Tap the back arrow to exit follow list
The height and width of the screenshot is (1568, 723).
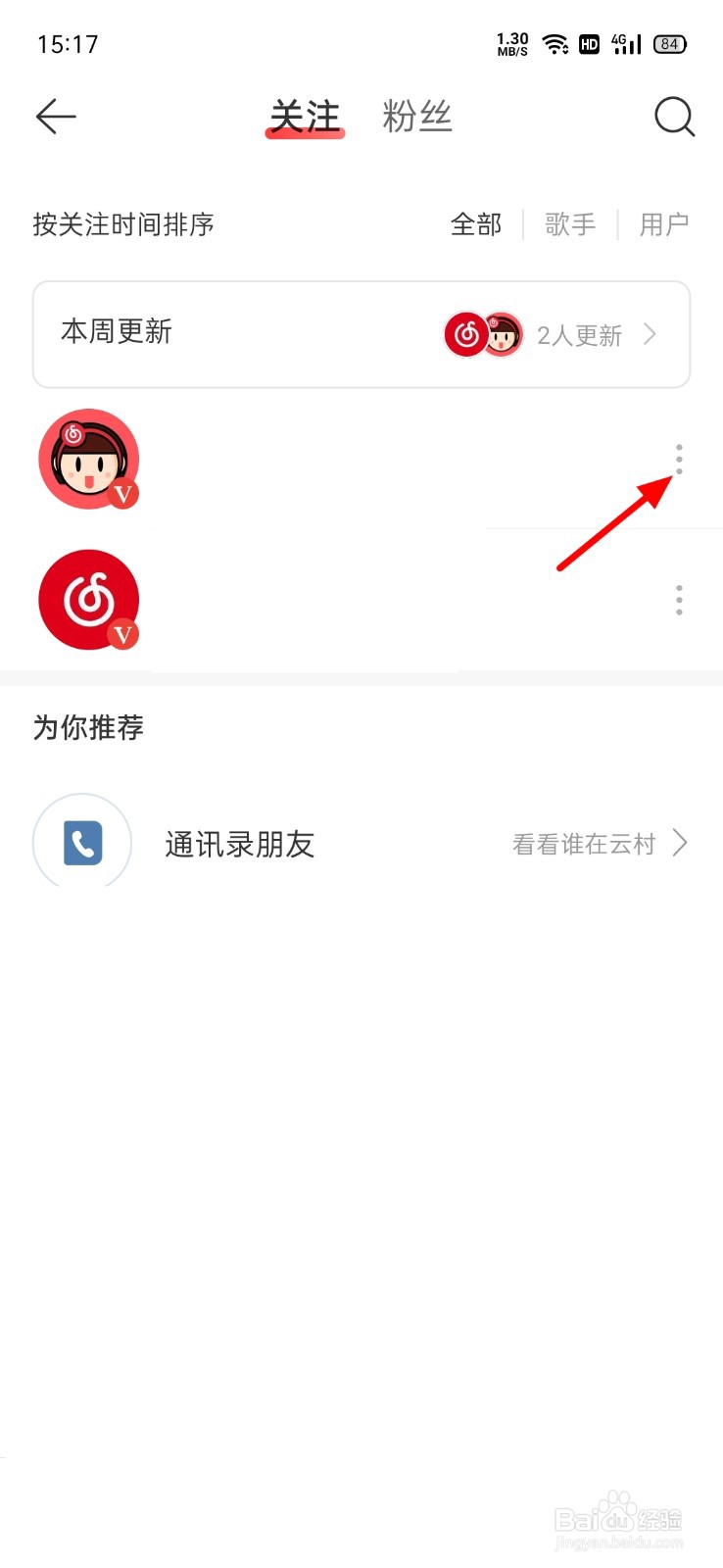56,117
